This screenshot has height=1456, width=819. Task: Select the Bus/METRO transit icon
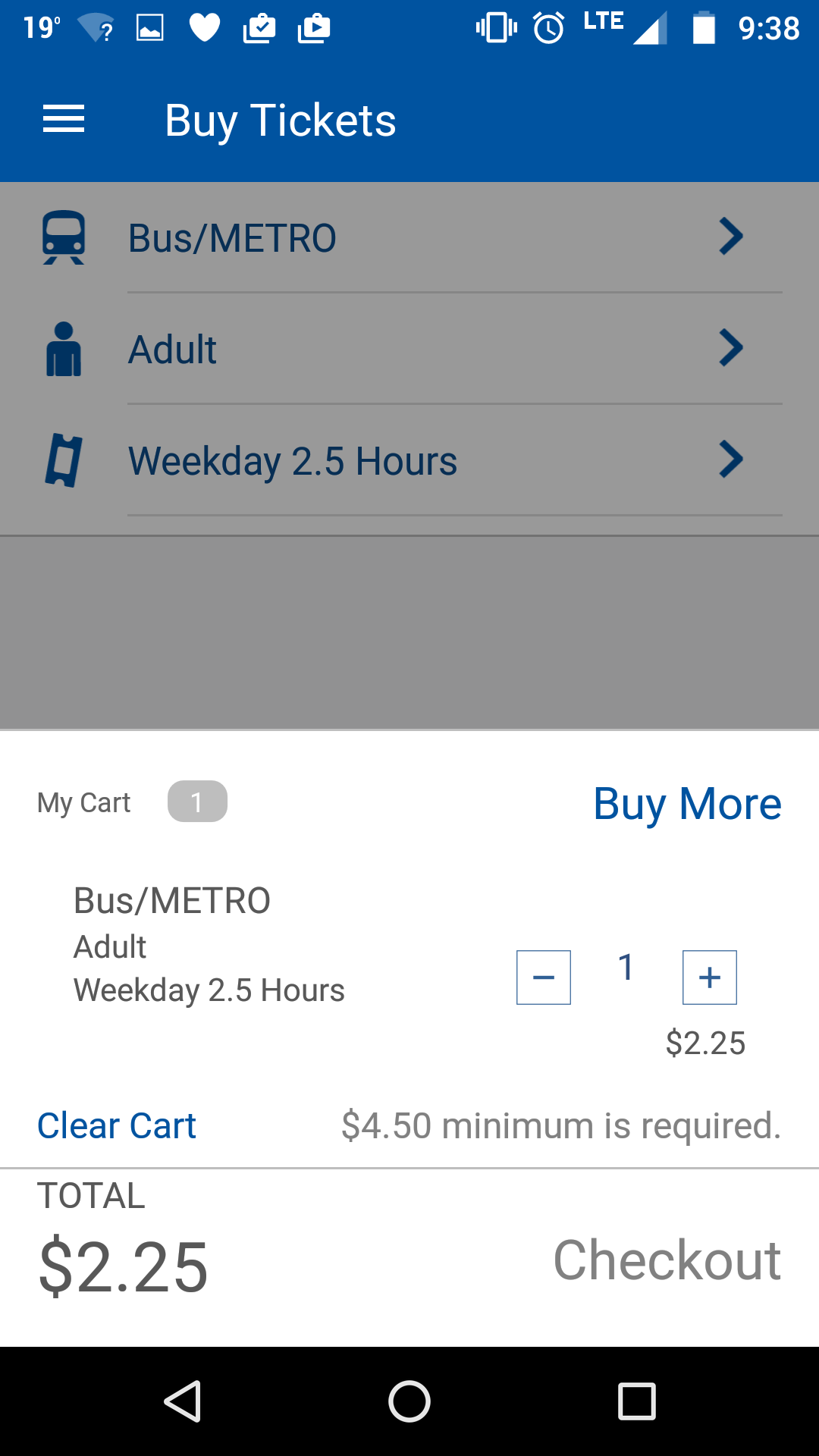[x=64, y=236]
